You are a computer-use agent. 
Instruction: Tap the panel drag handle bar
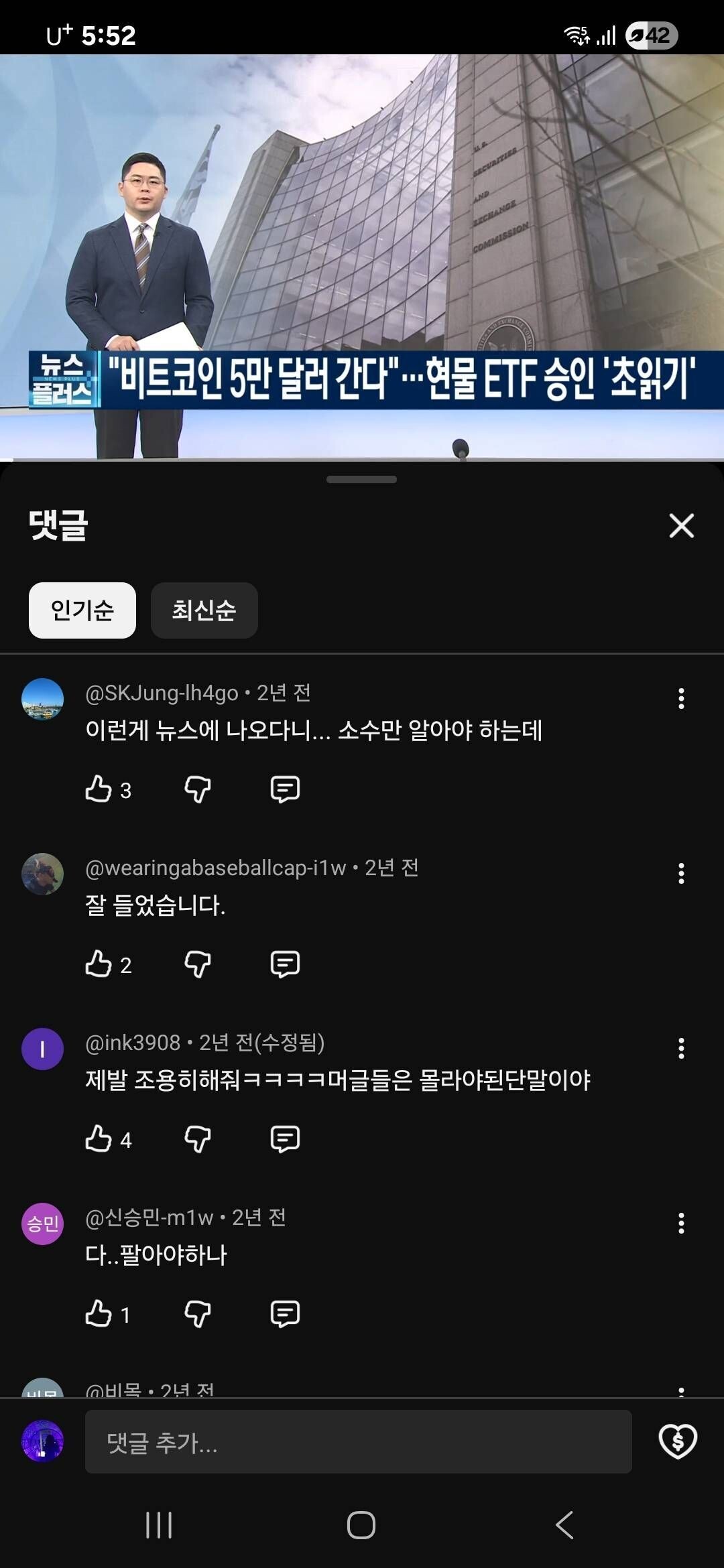(x=362, y=477)
